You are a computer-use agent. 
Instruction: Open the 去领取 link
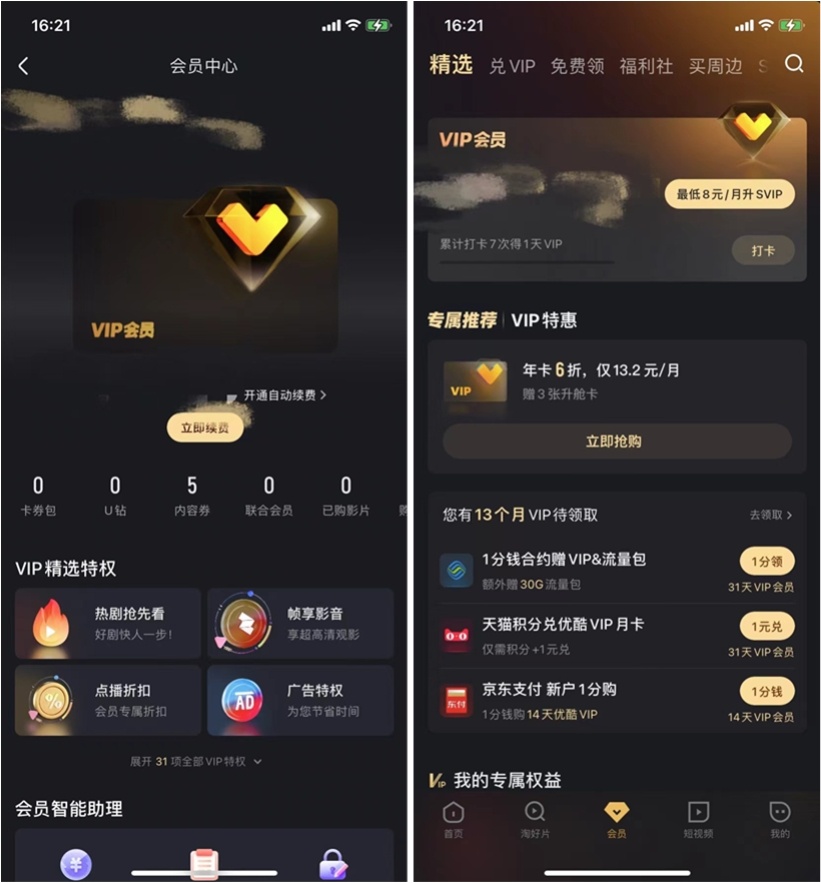tap(770, 515)
